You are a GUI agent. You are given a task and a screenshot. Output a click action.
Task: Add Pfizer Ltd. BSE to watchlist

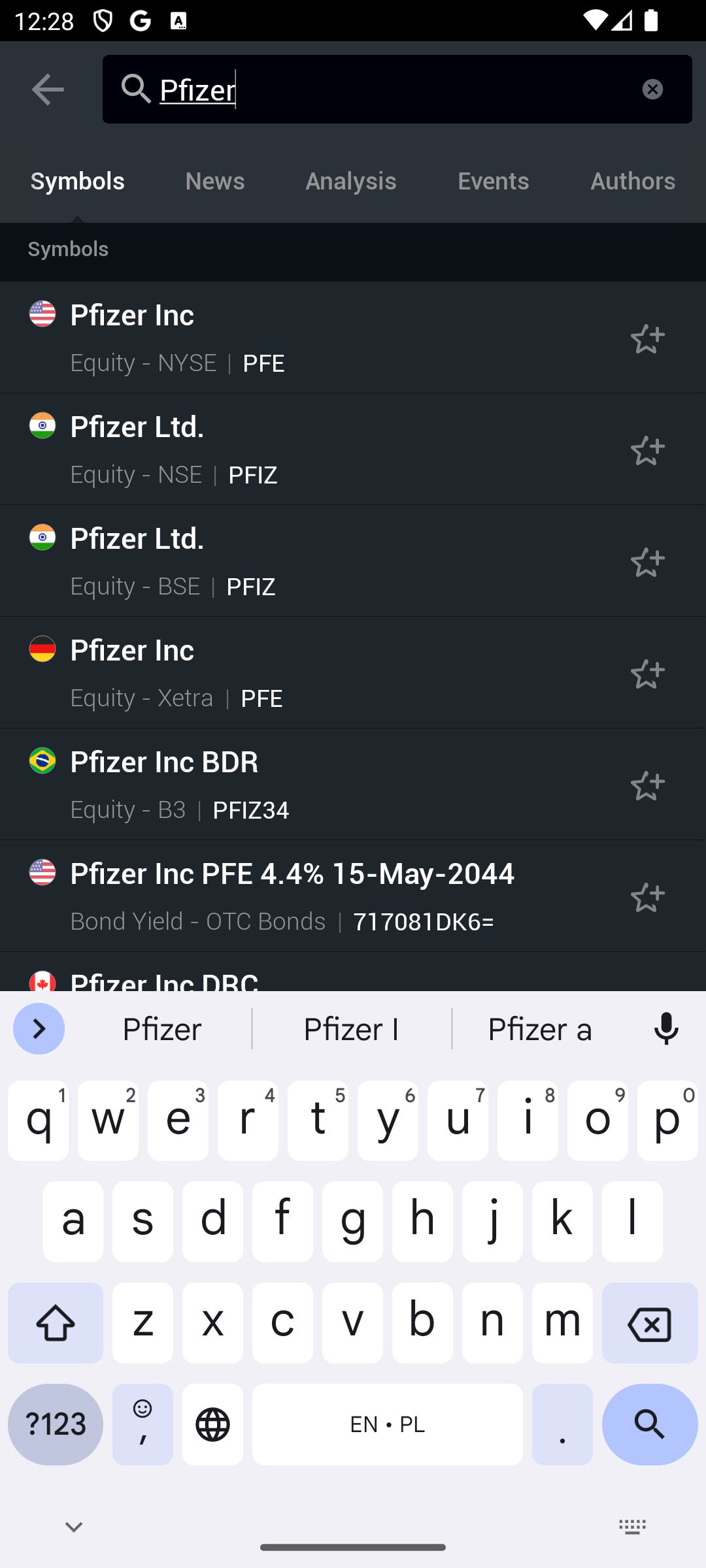pyautogui.click(x=648, y=562)
